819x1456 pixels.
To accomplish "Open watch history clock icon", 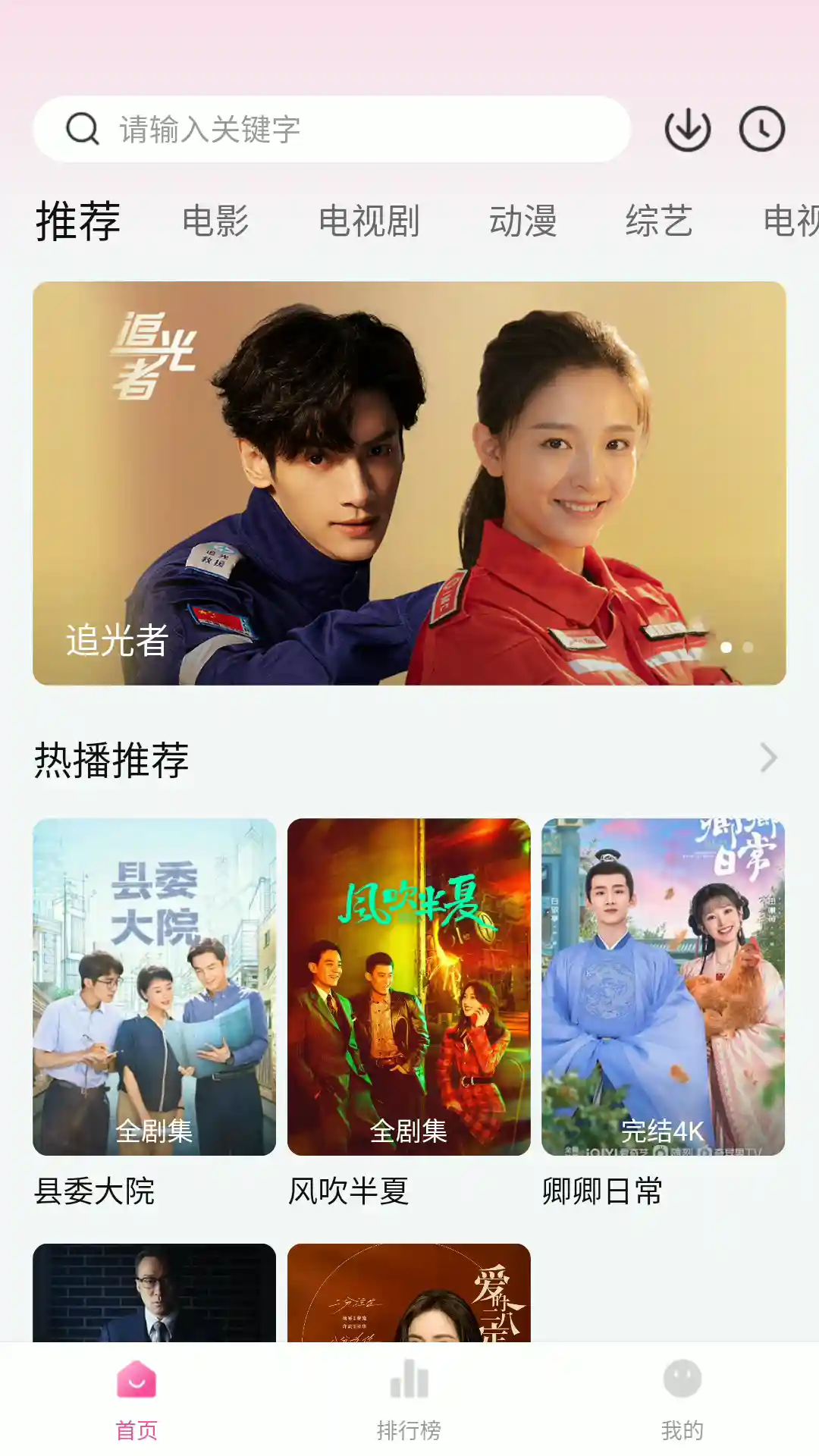I will [761, 129].
